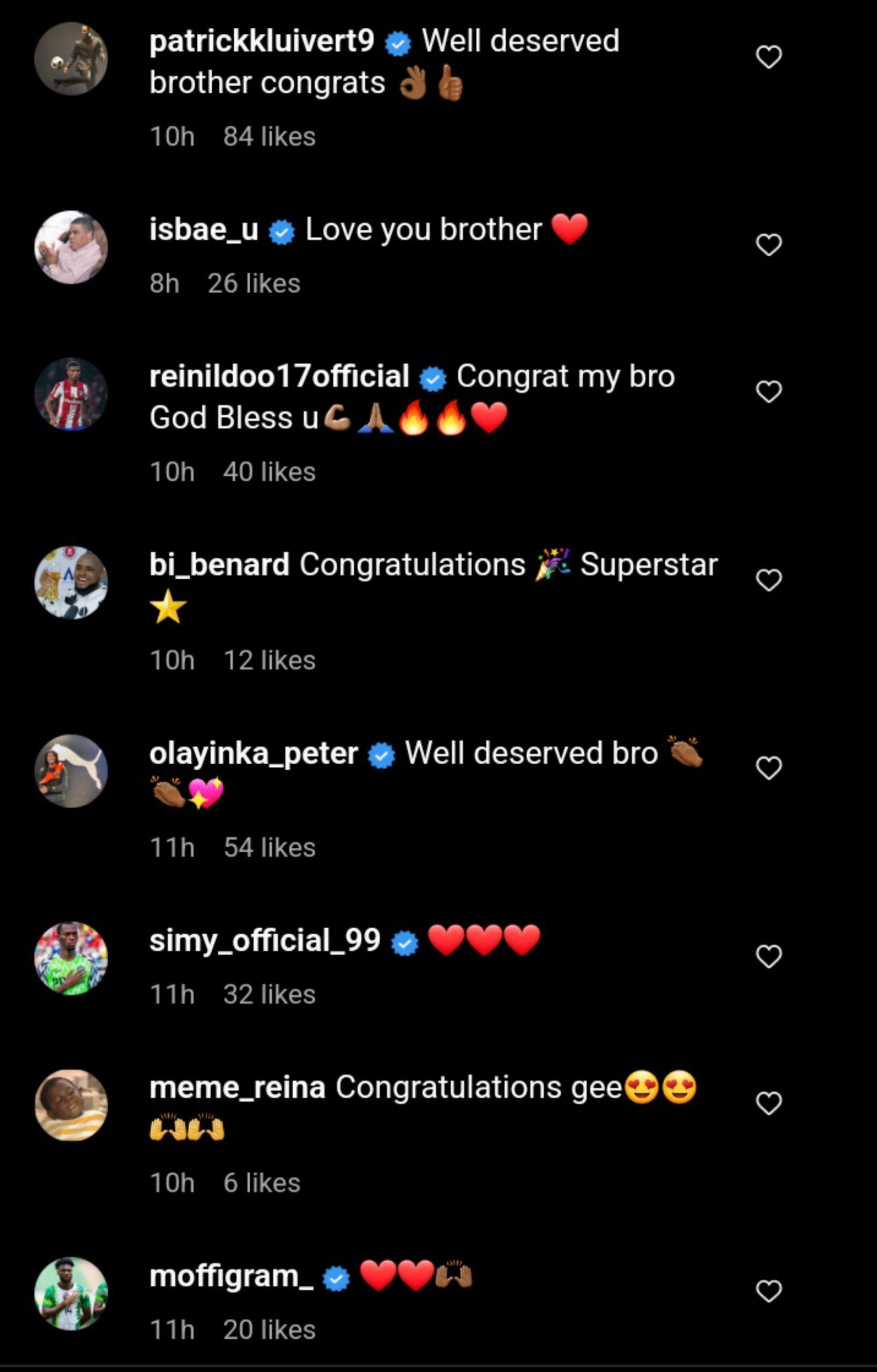Open simy_official_99's profile picture
The height and width of the screenshot is (1372, 877).
coord(71,959)
